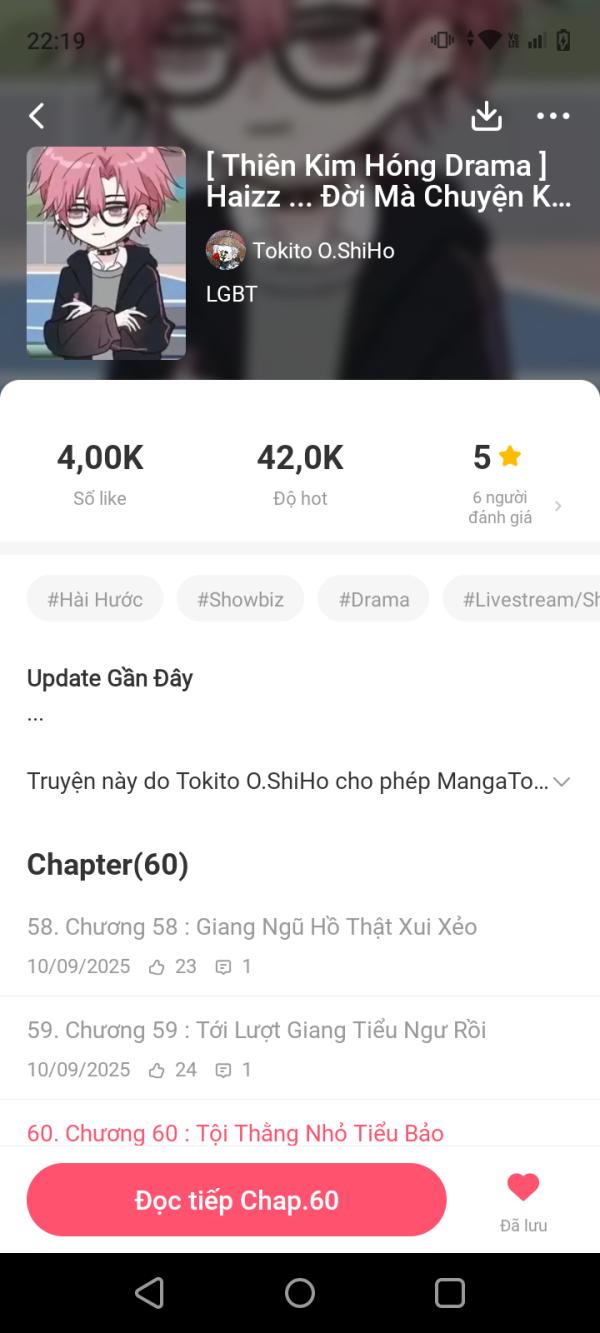Select the #Hài Hước tag
This screenshot has width=600, height=1333.
95,599
